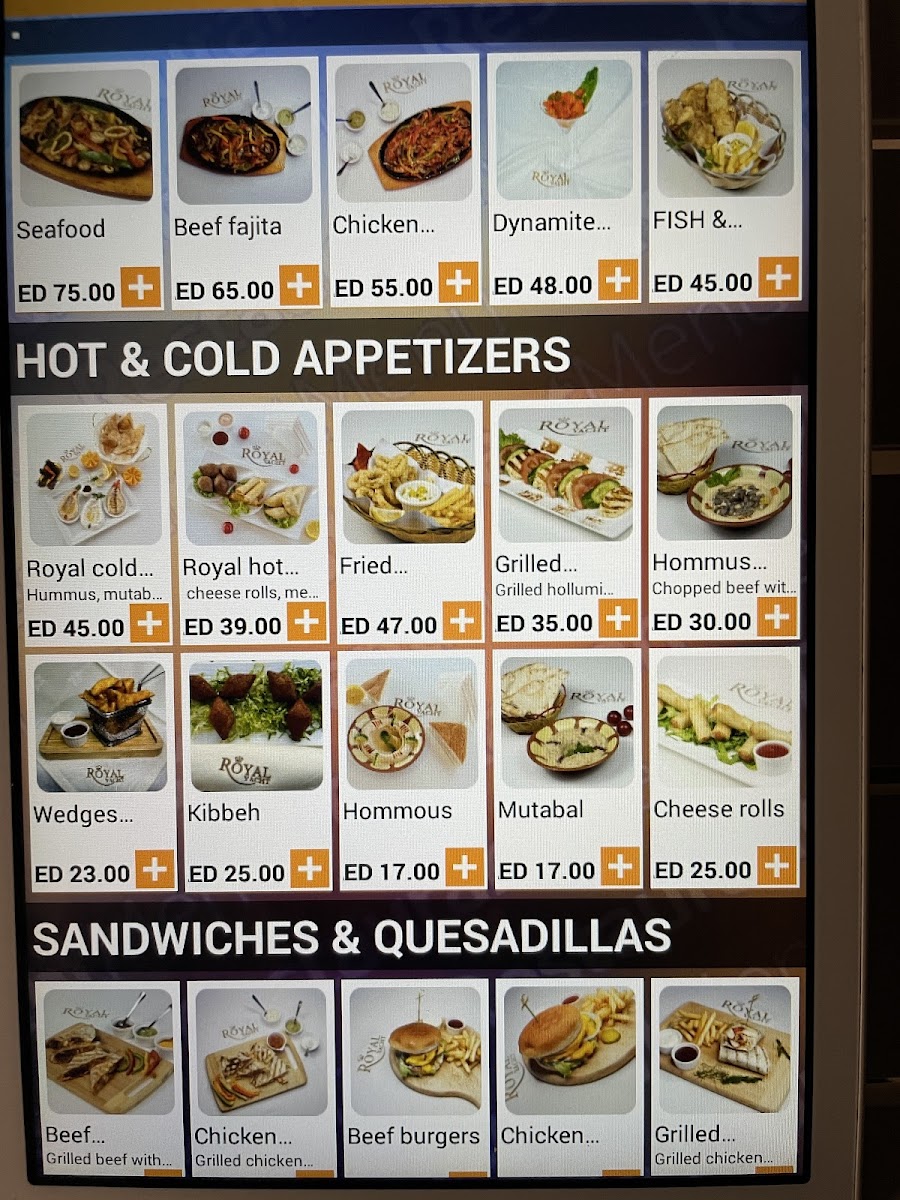The image size is (900, 1200).
Task: Open the Cheese rolls item card
Action: (x=723, y=722)
